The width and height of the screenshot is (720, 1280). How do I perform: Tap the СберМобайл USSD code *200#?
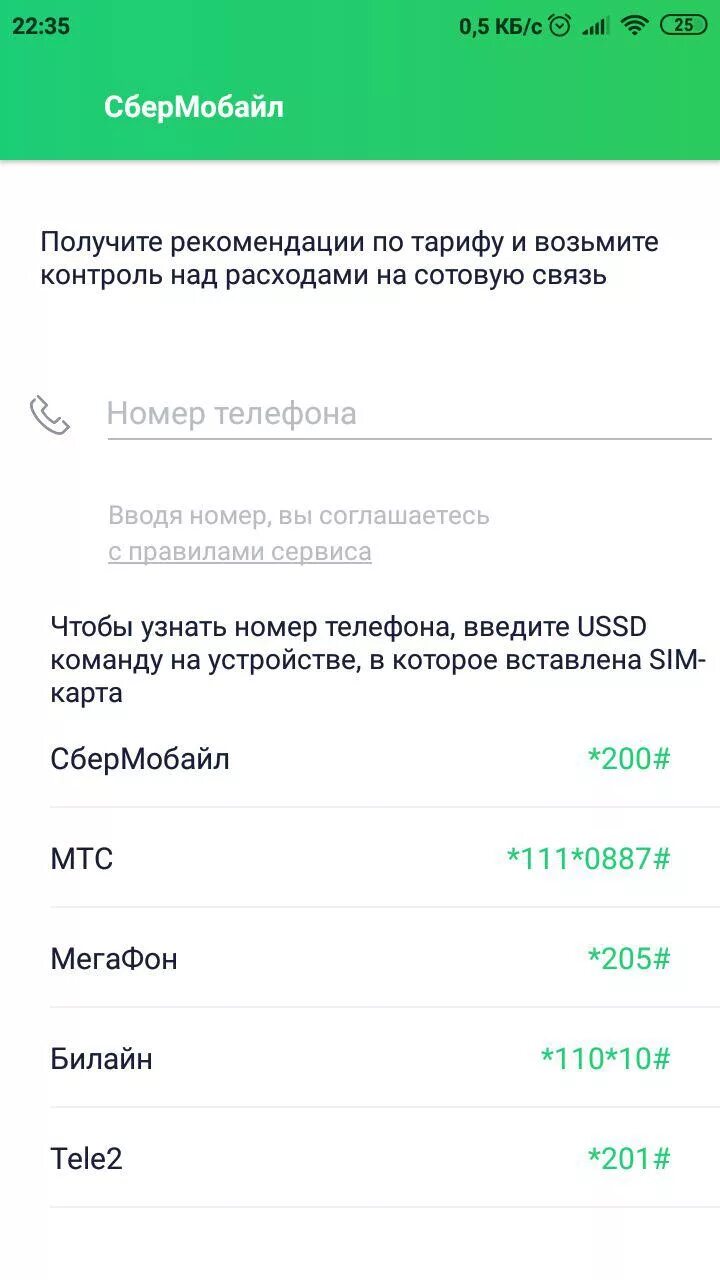click(628, 759)
